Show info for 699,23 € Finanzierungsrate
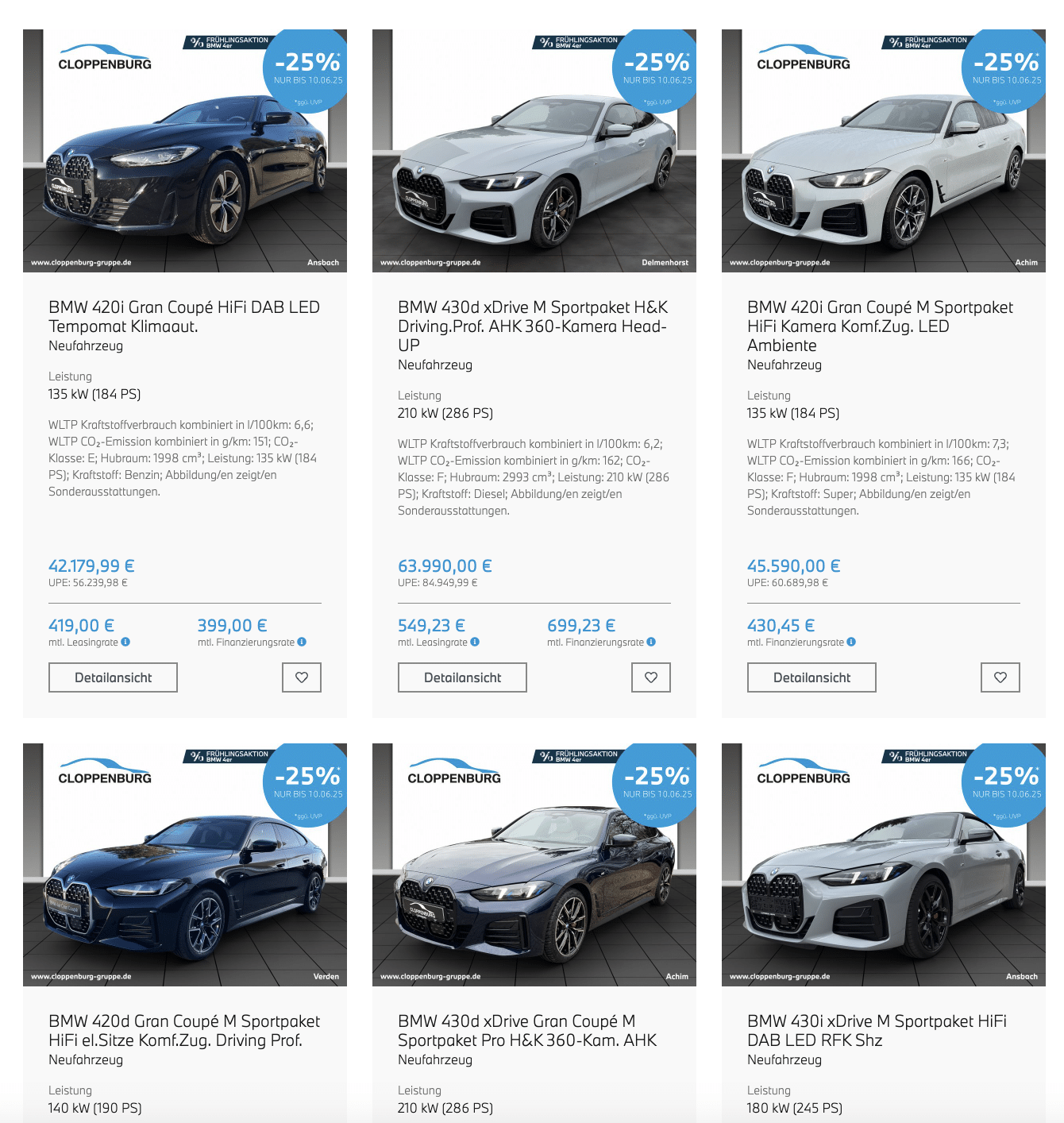The image size is (1064, 1123). [651, 642]
